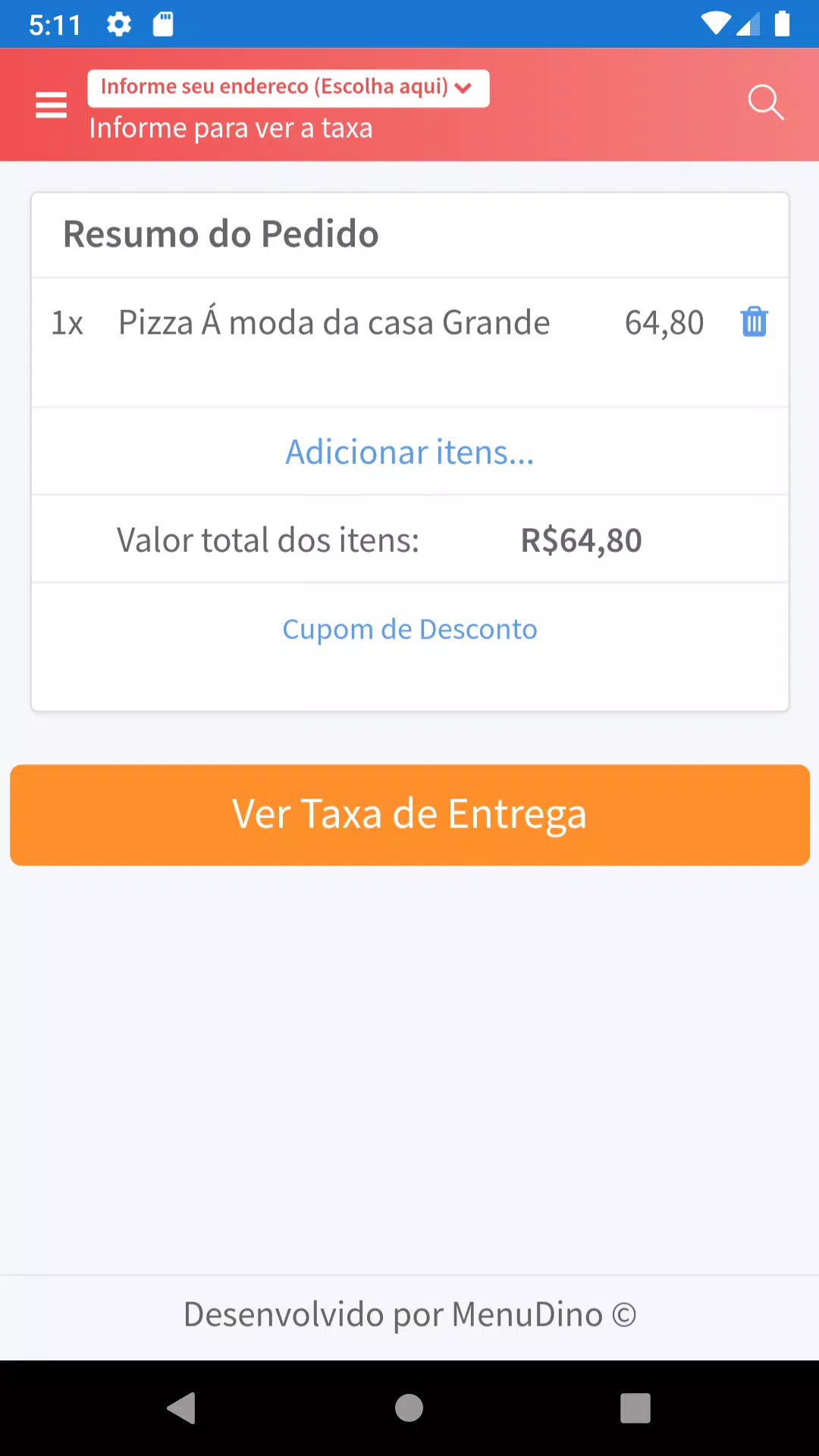Viewport: 819px width, 1456px height.
Task: Open the hamburger menu
Action: [x=51, y=105]
